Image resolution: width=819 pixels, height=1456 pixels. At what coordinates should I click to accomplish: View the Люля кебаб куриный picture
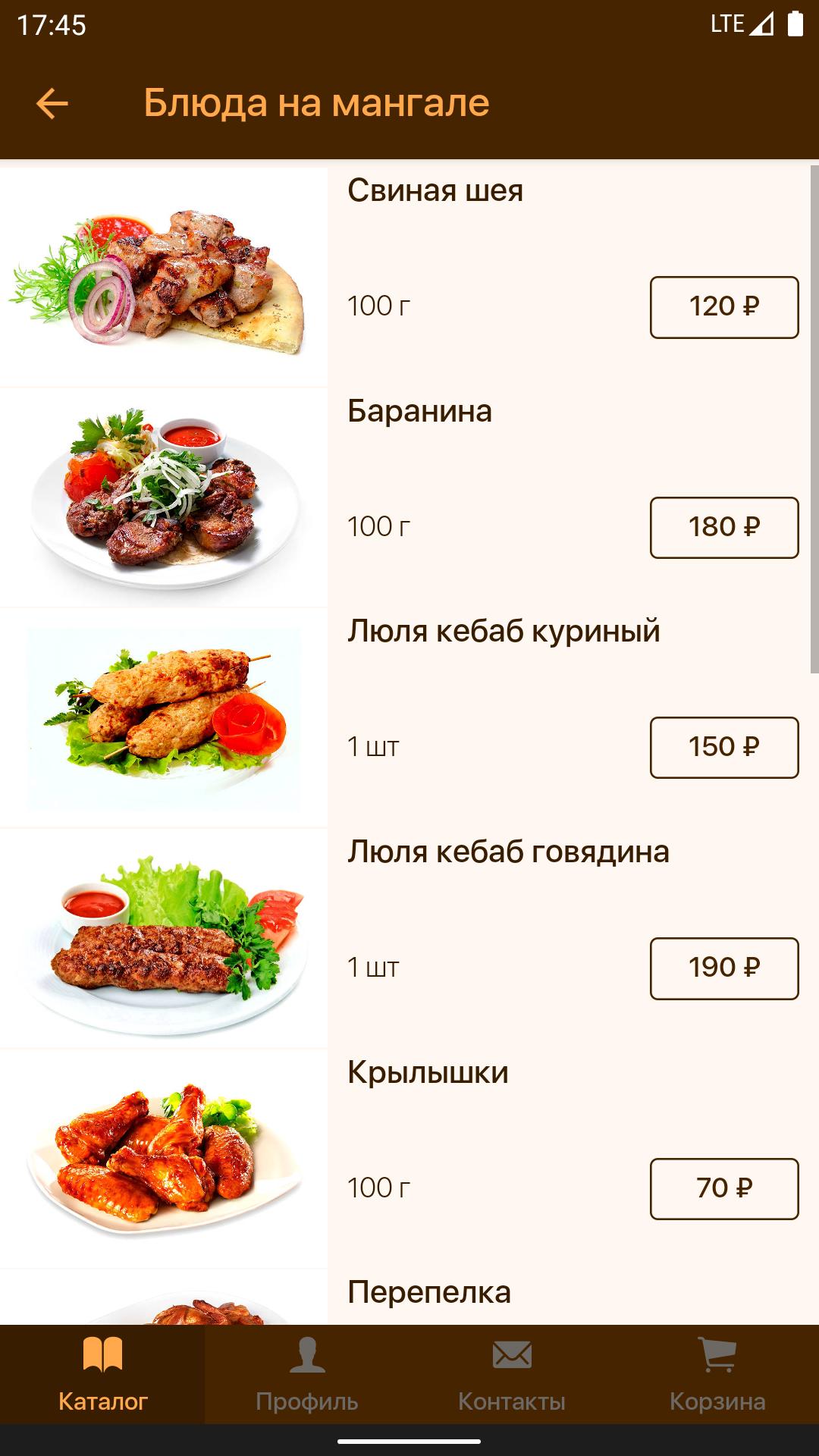[x=163, y=717]
